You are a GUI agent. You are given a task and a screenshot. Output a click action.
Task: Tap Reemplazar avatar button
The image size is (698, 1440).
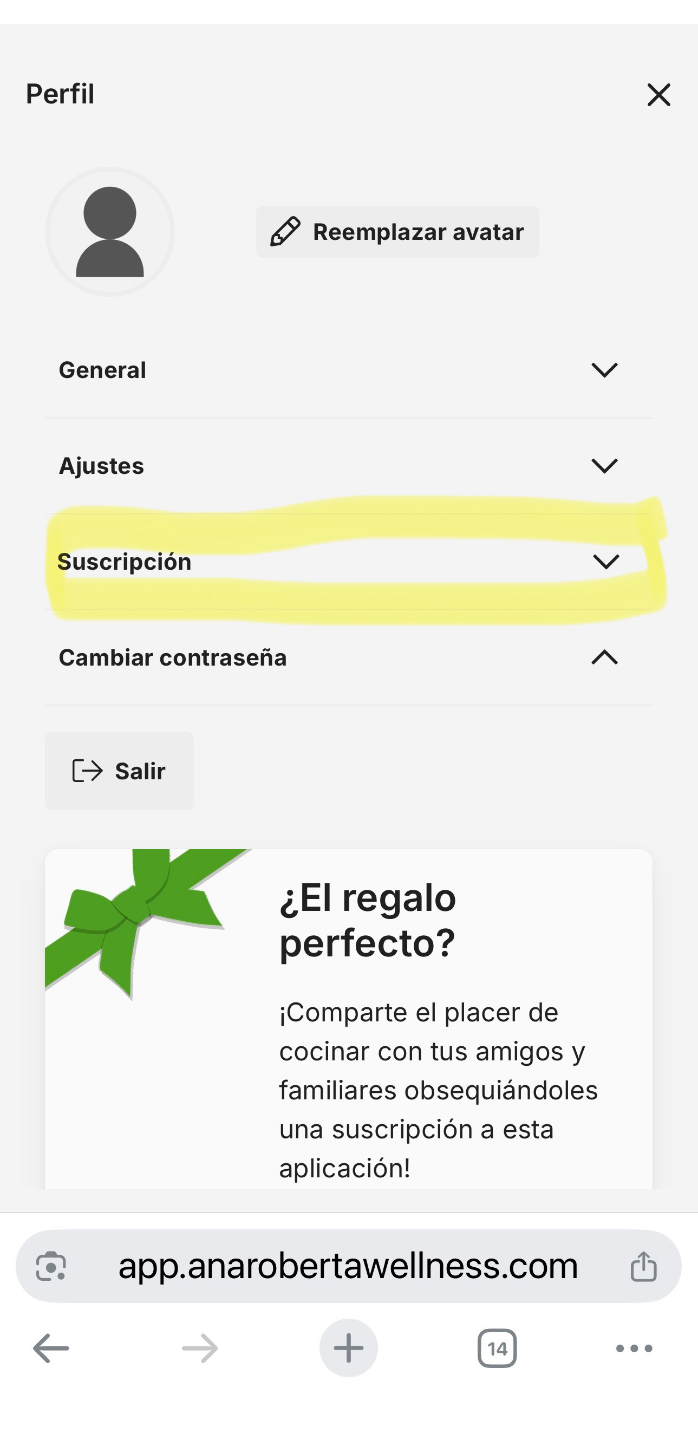point(398,232)
